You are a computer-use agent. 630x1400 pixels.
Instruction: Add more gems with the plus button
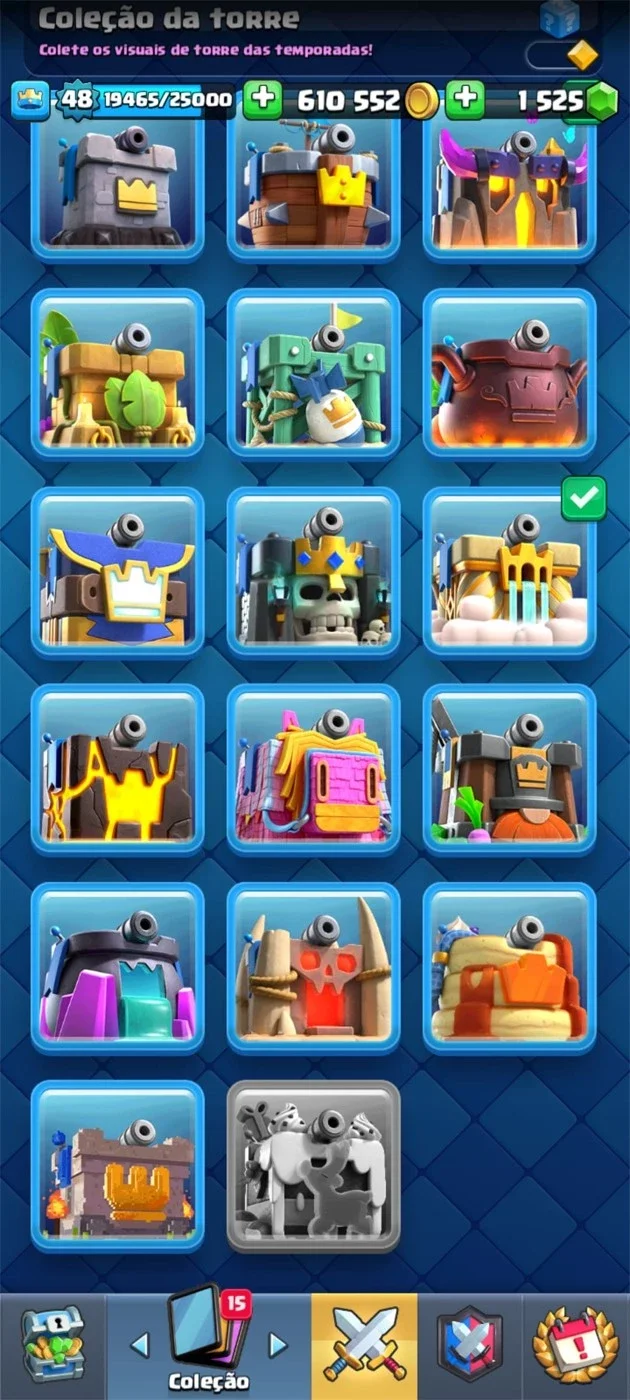pyautogui.click(x=465, y=100)
